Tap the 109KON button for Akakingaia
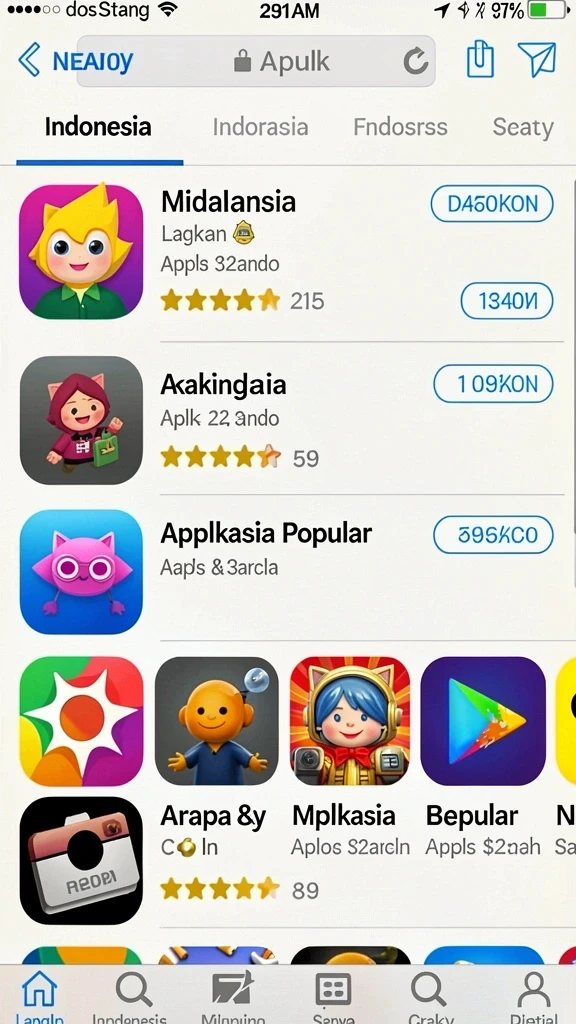 tap(493, 384)
